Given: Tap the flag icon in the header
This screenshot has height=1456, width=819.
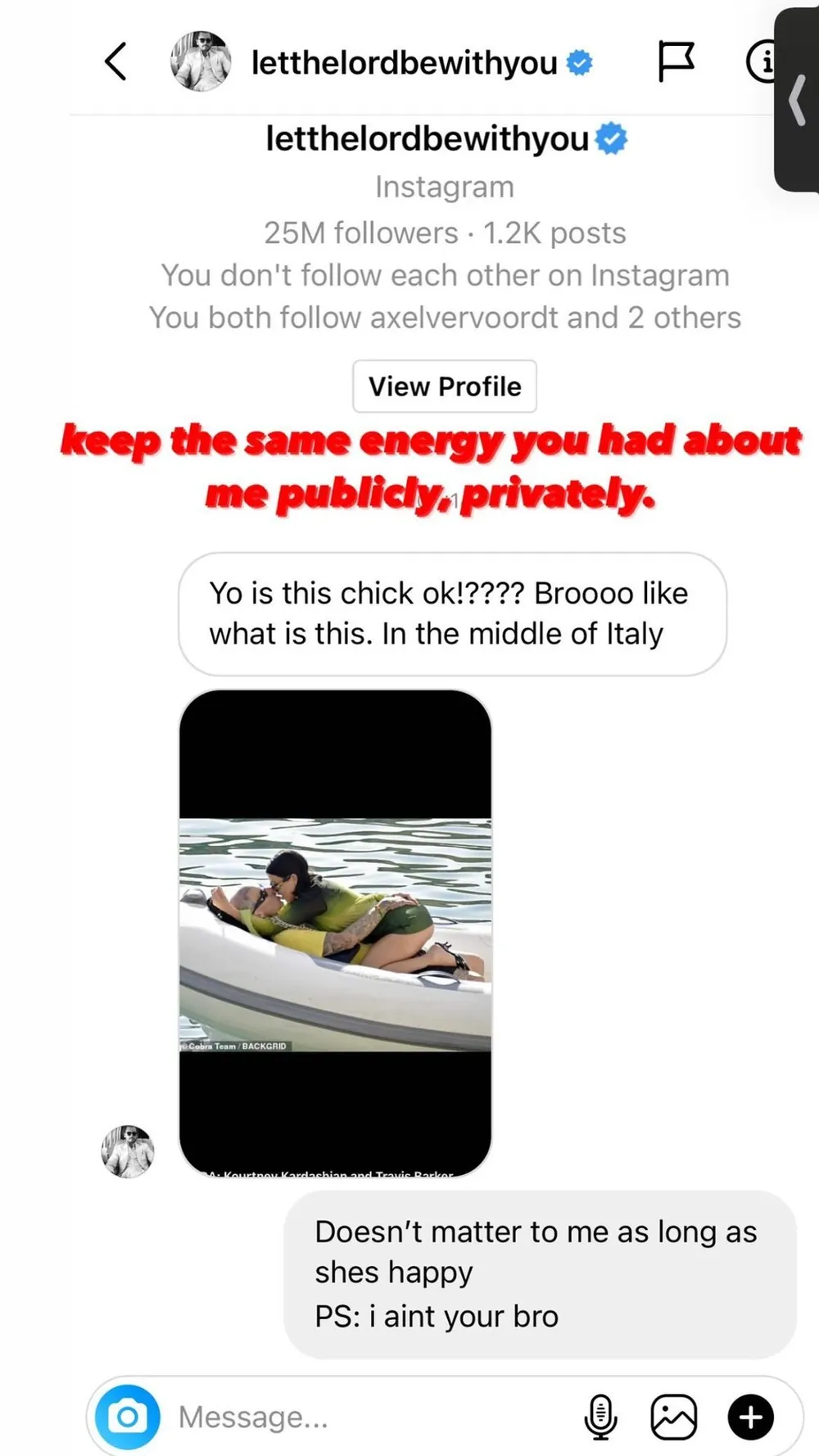Looking at the screenshot, I should point(676,61).
